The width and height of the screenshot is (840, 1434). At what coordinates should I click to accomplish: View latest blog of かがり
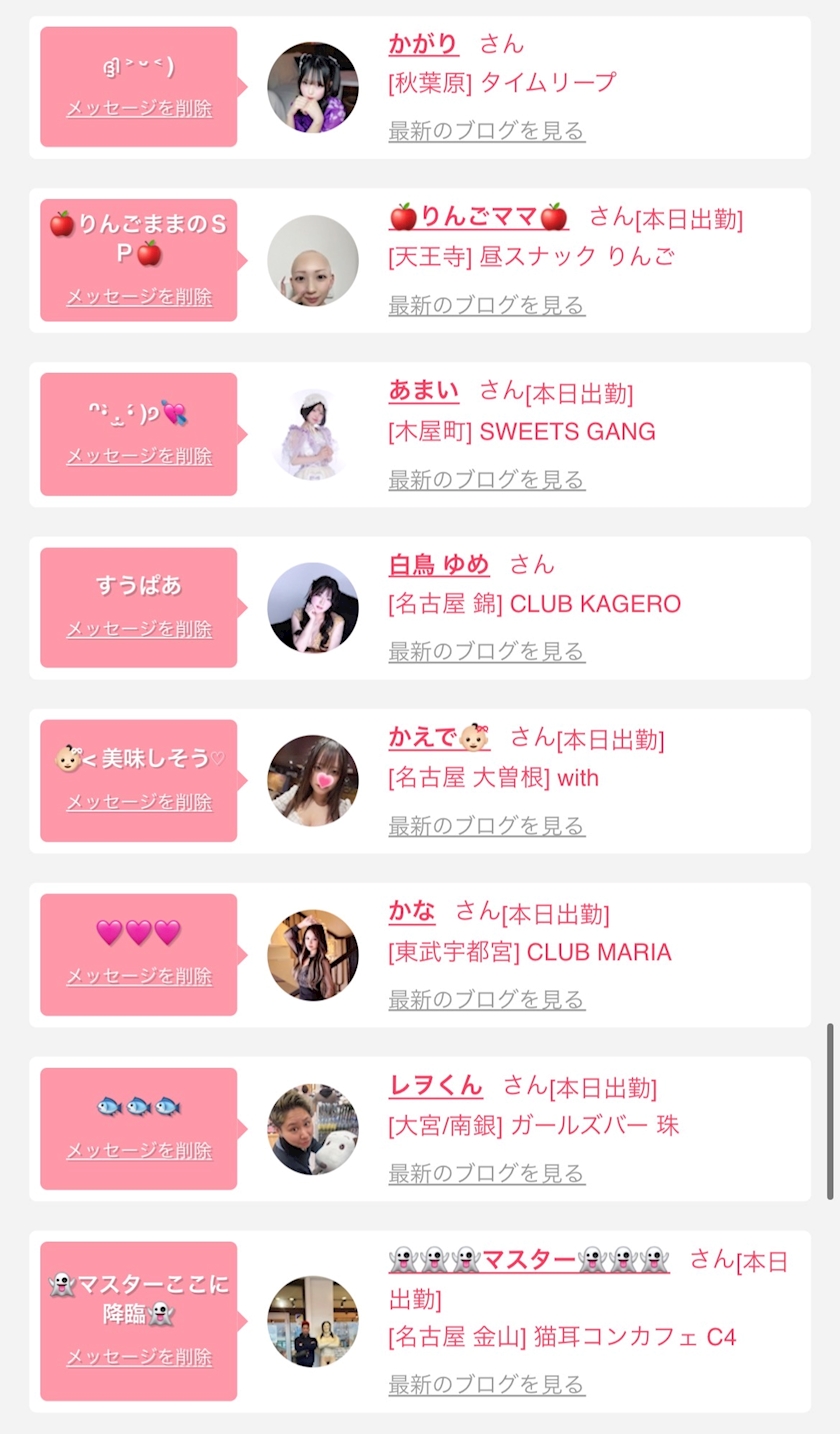[x=486, y=131]
